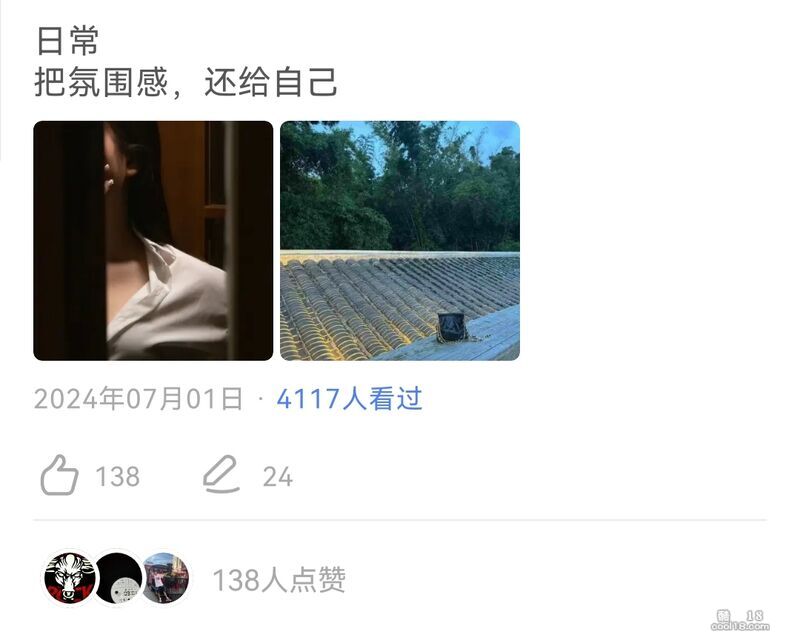Viewport: 800px width, 643px height.
Task: Open the photo of woman in white shirt
Action: point(153,240)
